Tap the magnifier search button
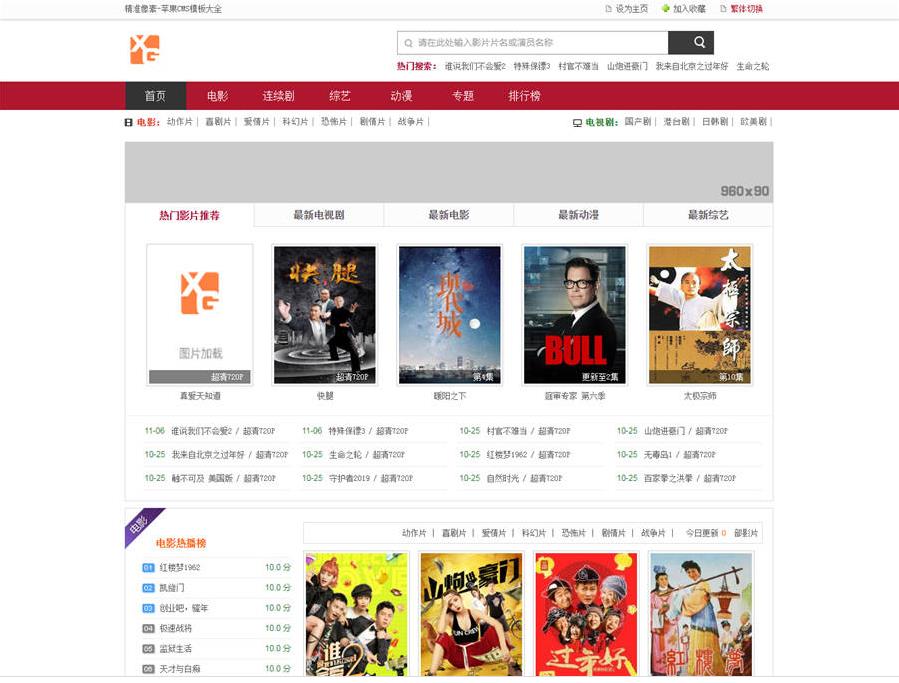The image size is (899, 683). (699, 43)
